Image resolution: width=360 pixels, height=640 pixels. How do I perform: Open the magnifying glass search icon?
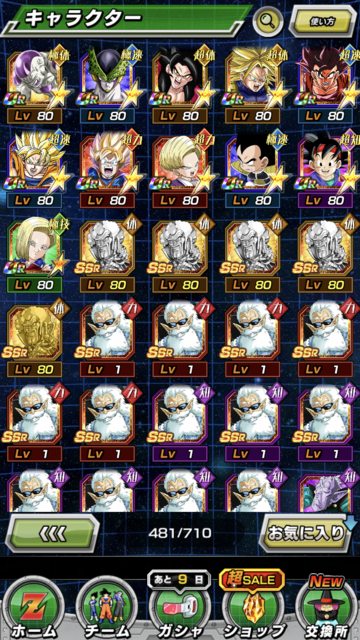[269, 20]
